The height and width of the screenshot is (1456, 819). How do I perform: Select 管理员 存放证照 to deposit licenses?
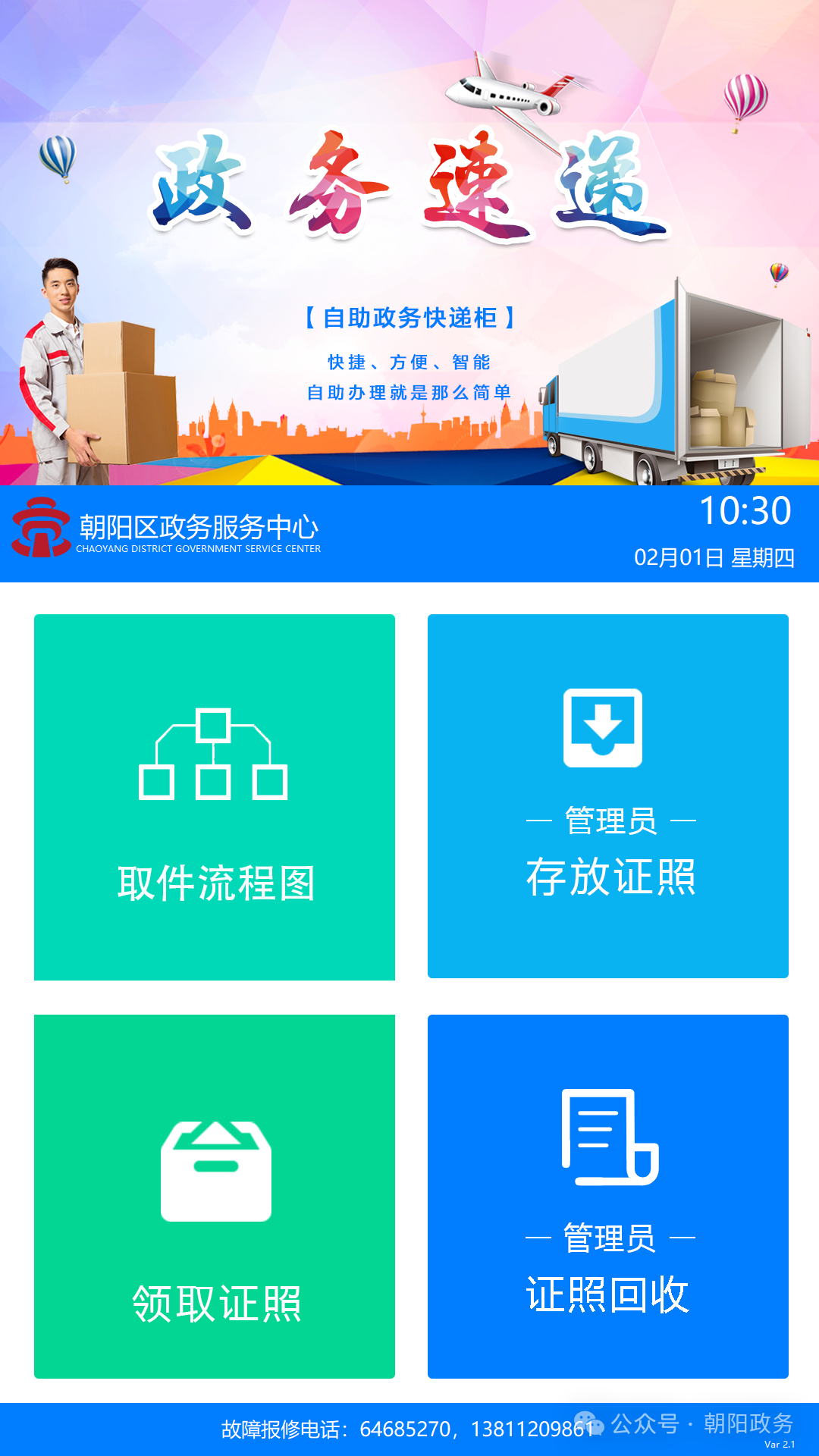coord(608,796)
